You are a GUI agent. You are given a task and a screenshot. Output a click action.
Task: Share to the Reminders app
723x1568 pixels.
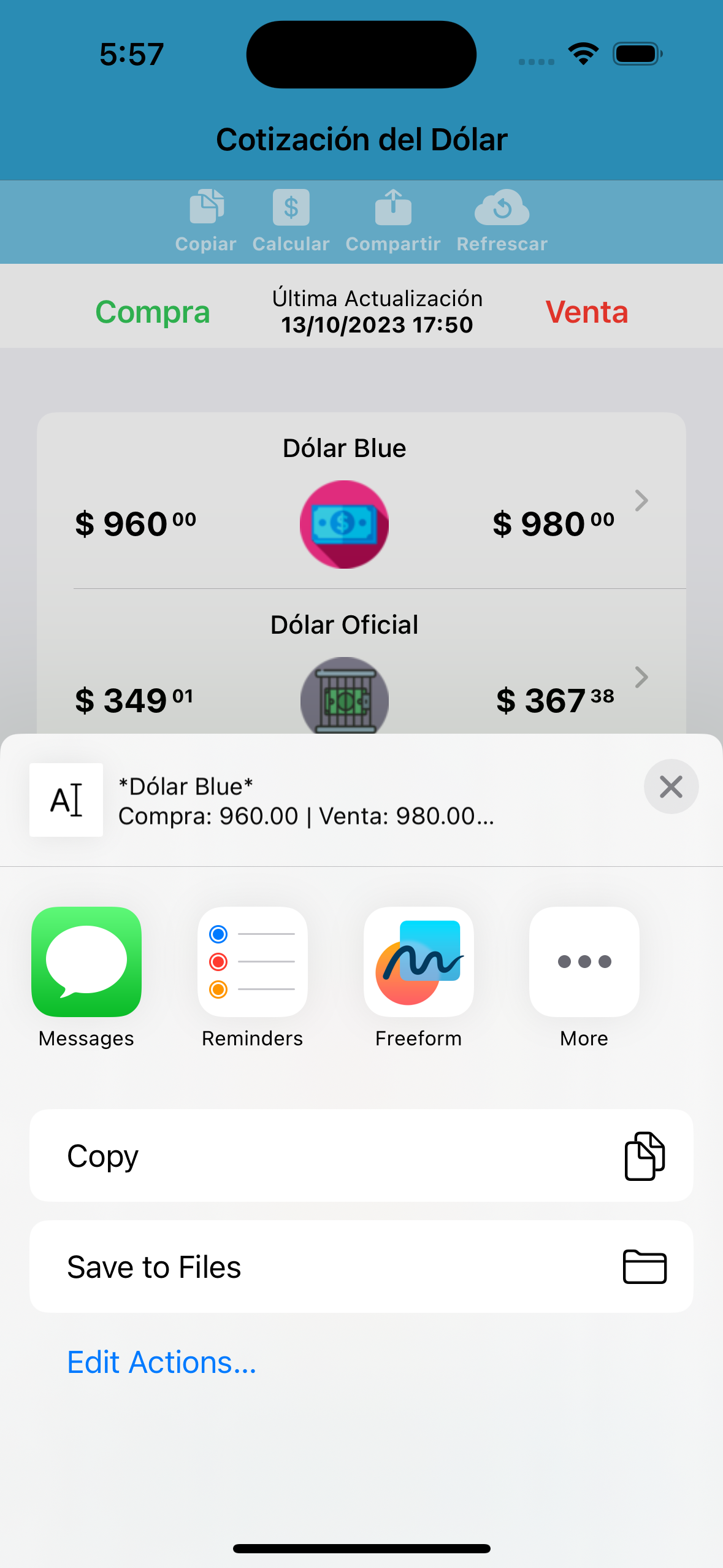tap(253, 961)
